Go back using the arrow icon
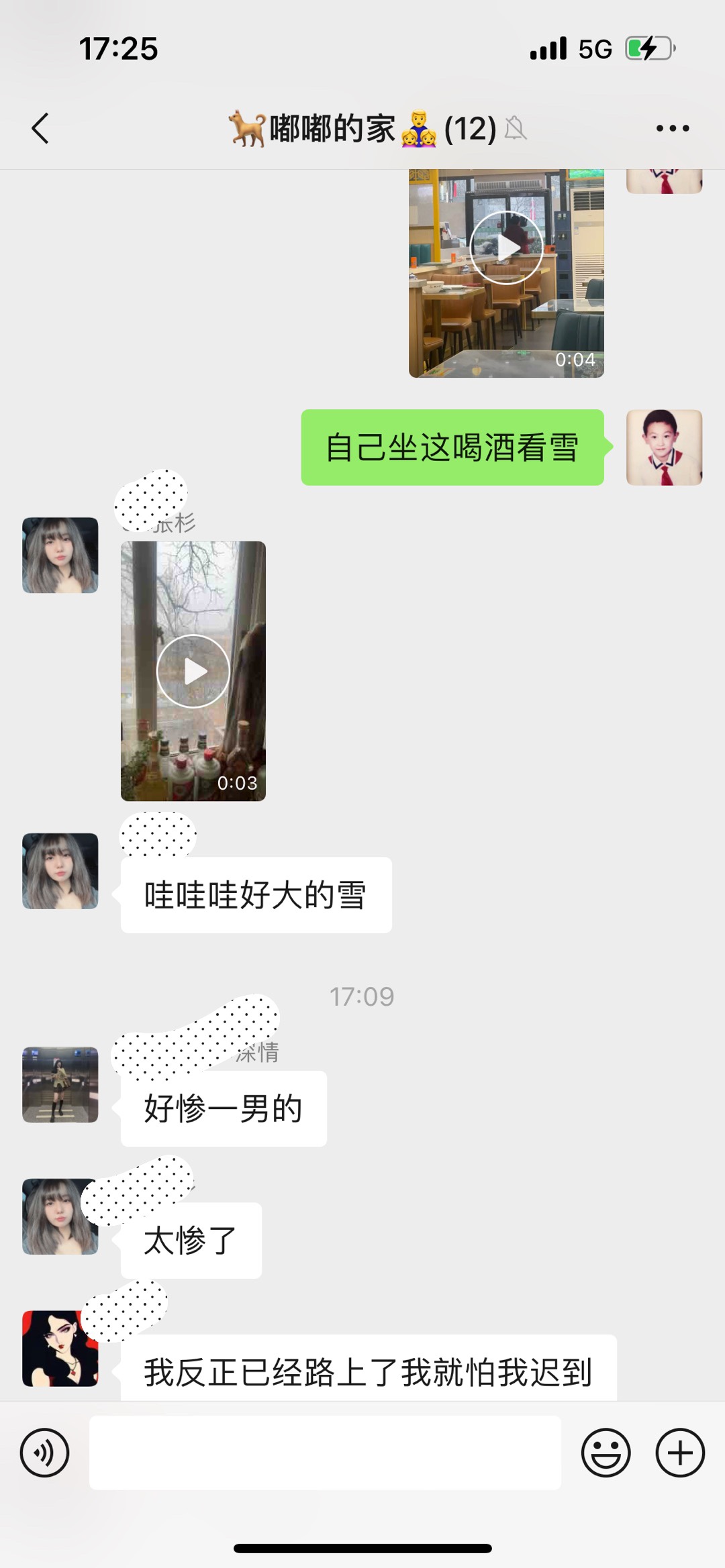This screenshot has width=725, height=1568. coord(40,128)
